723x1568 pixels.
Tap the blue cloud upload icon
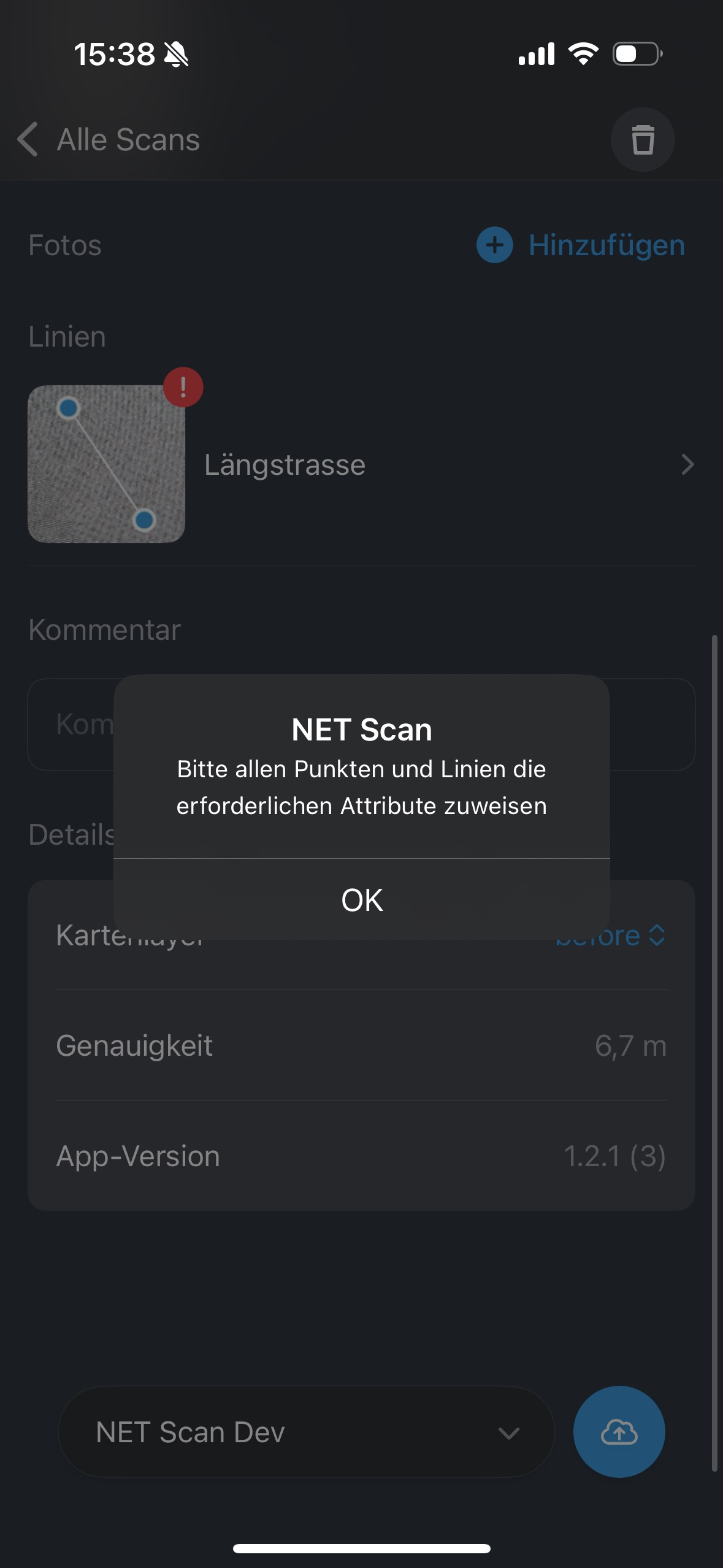[x=619, y=1431]
